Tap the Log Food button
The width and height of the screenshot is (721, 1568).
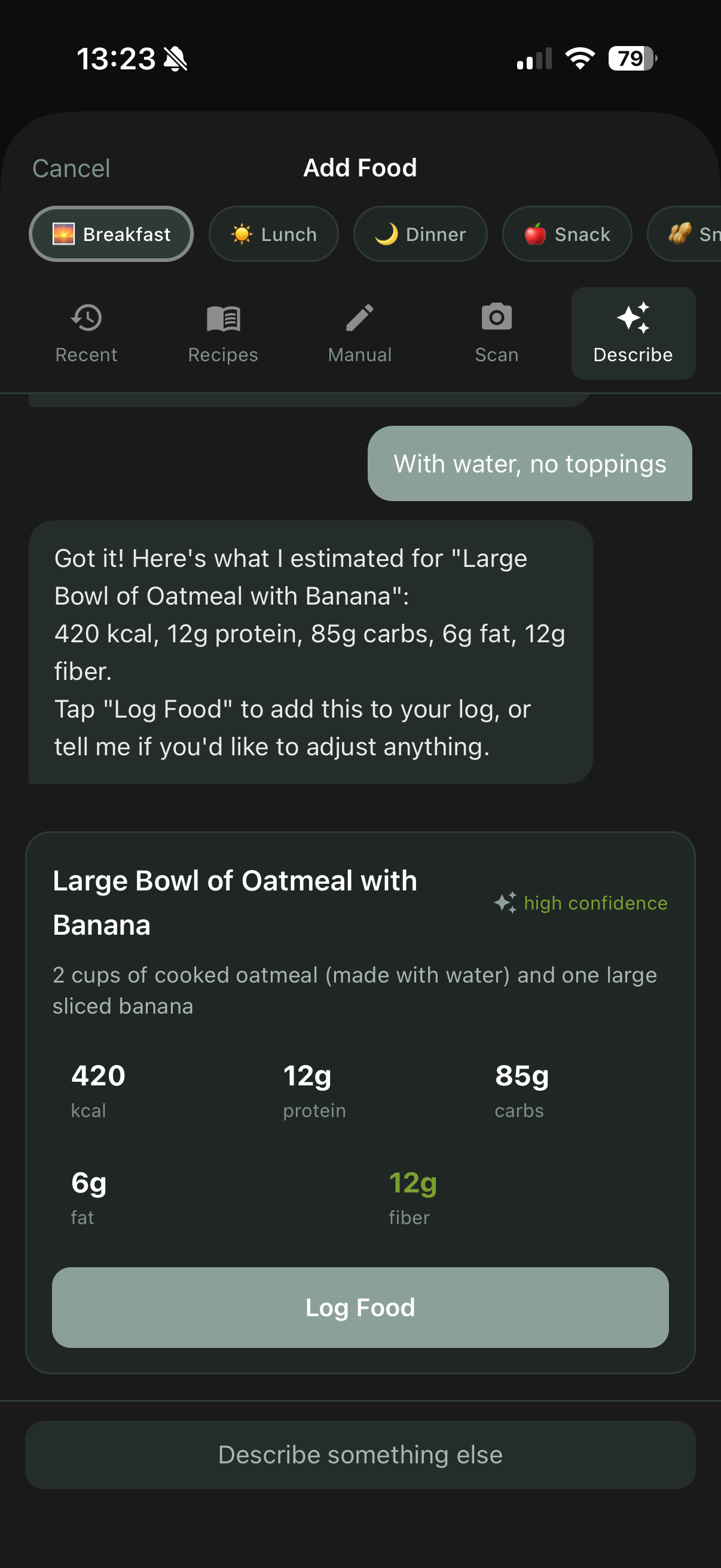tap(360, 1307)
